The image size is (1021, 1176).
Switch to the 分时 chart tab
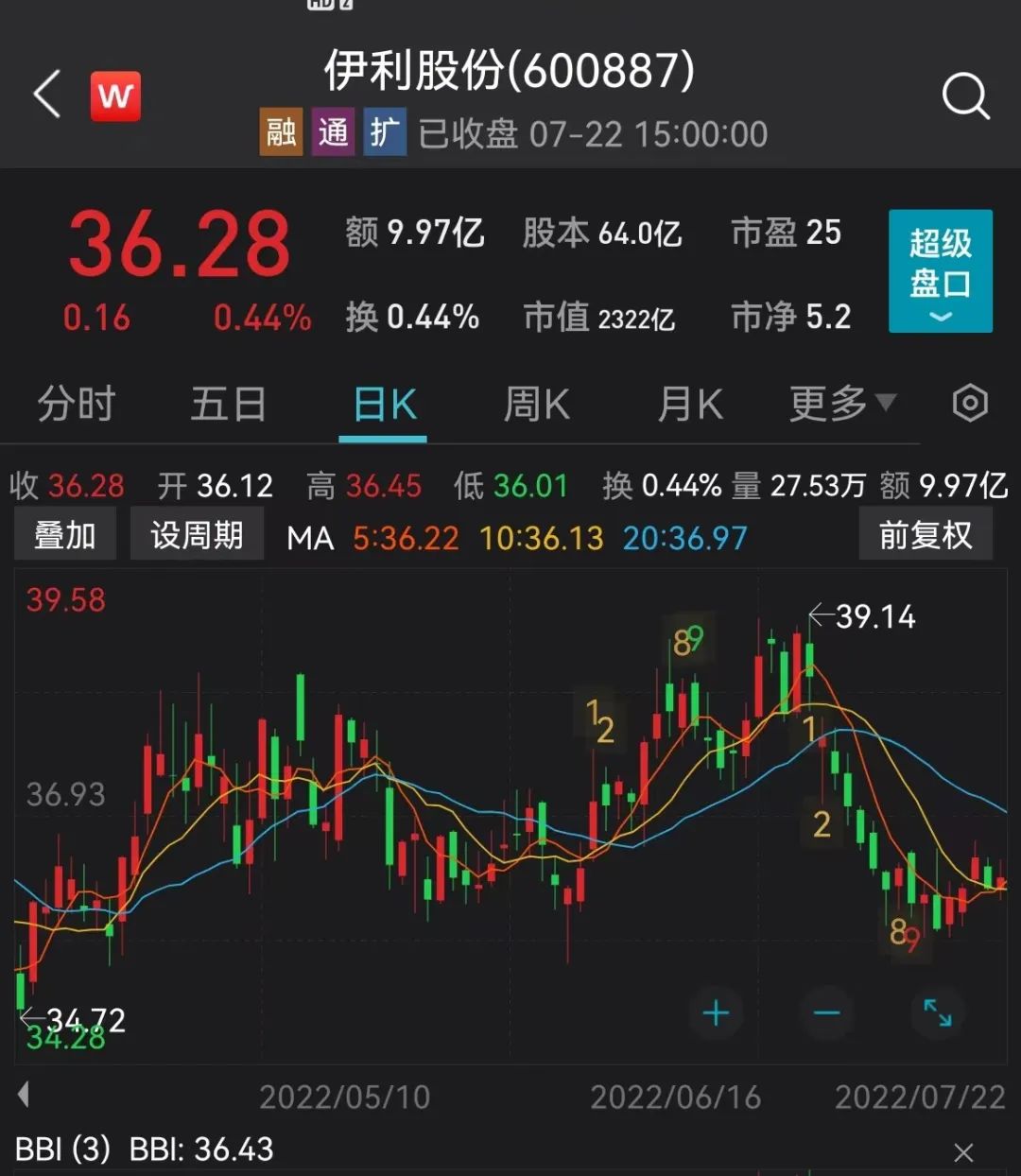76,405
